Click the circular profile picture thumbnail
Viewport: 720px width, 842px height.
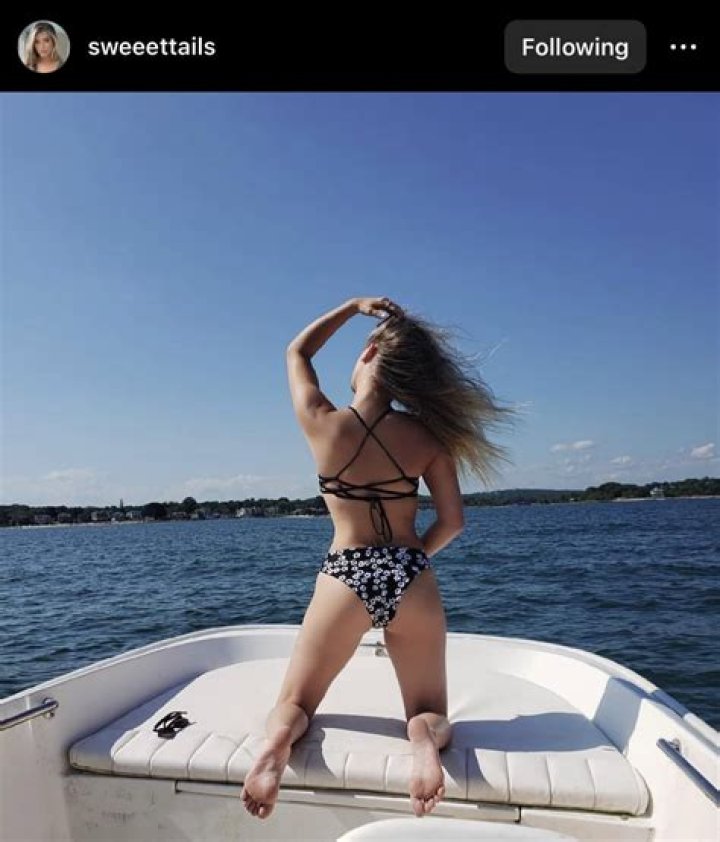point(41,45)
